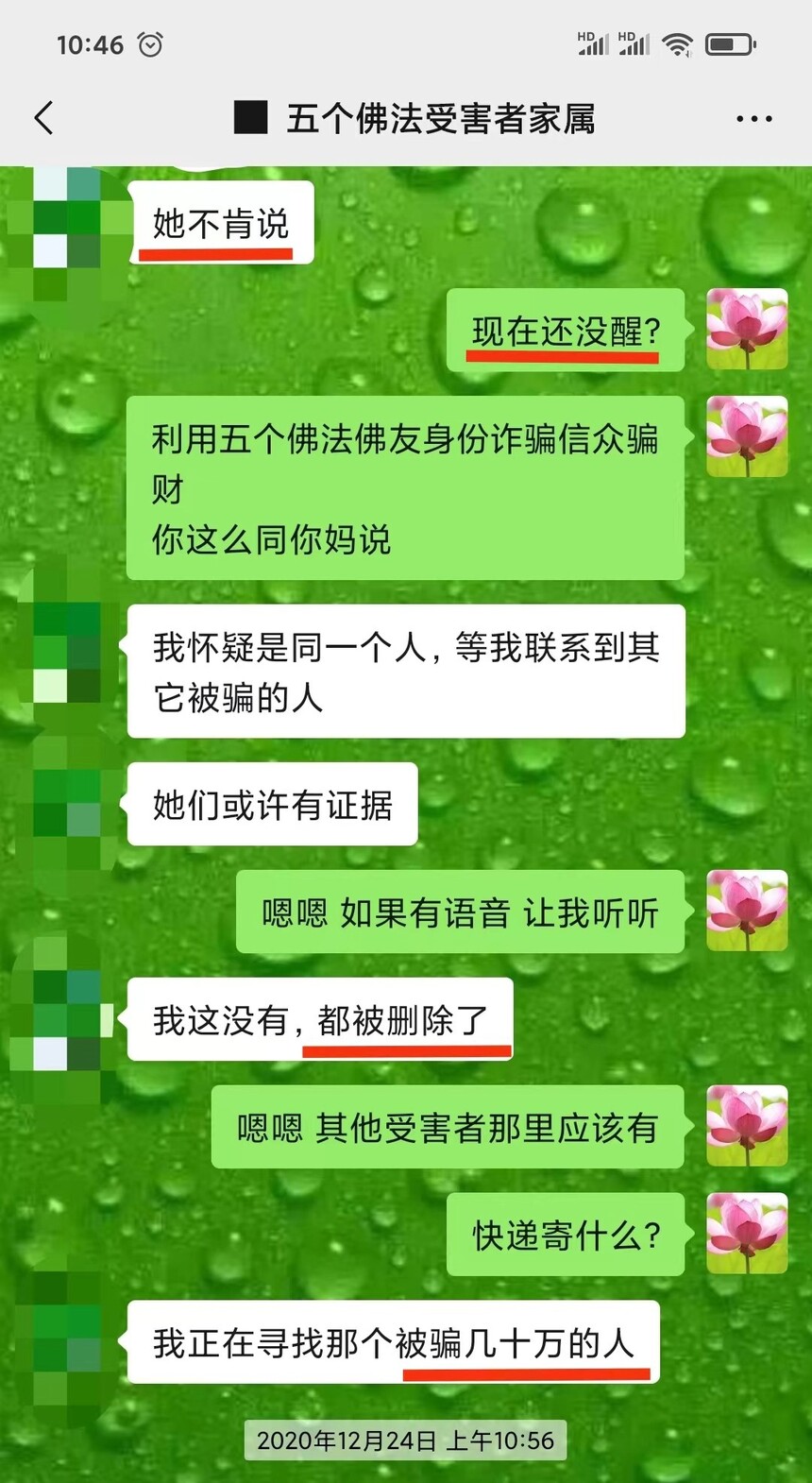
Task: Open lotus avatar beside '现在还没醒?' message
Action: [x=747, y=329]
